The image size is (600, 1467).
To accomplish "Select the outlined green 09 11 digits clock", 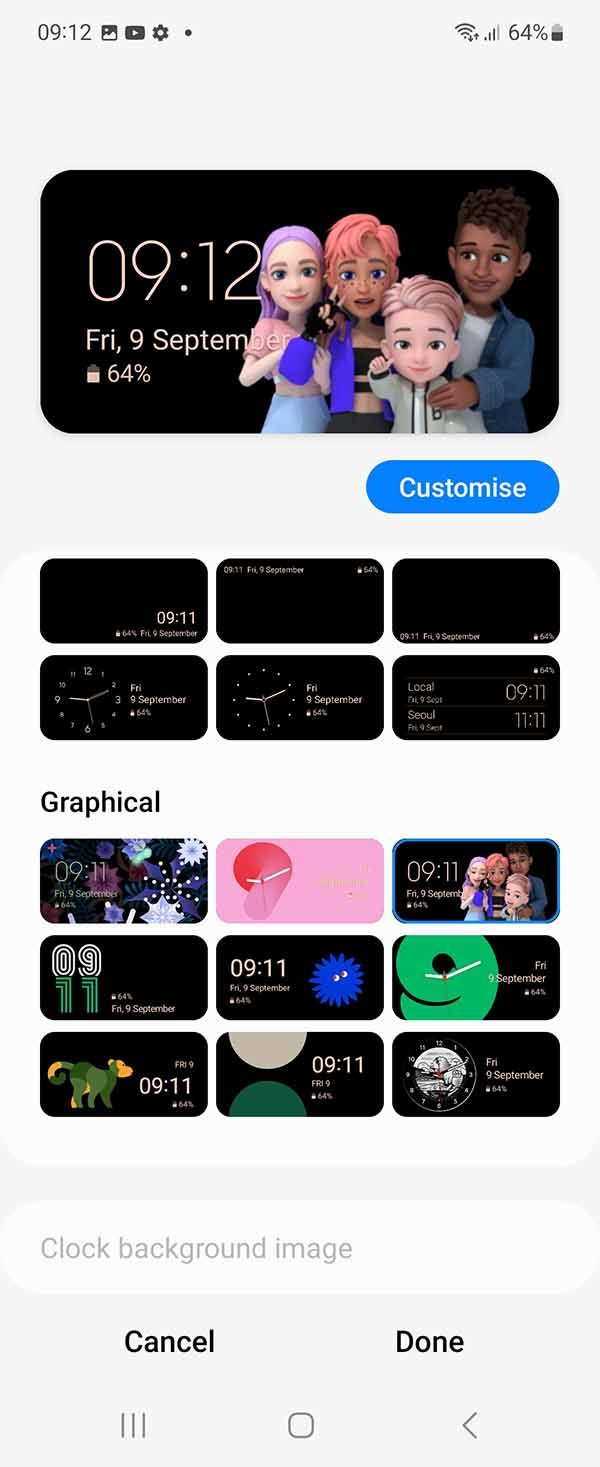I will 124,977.
